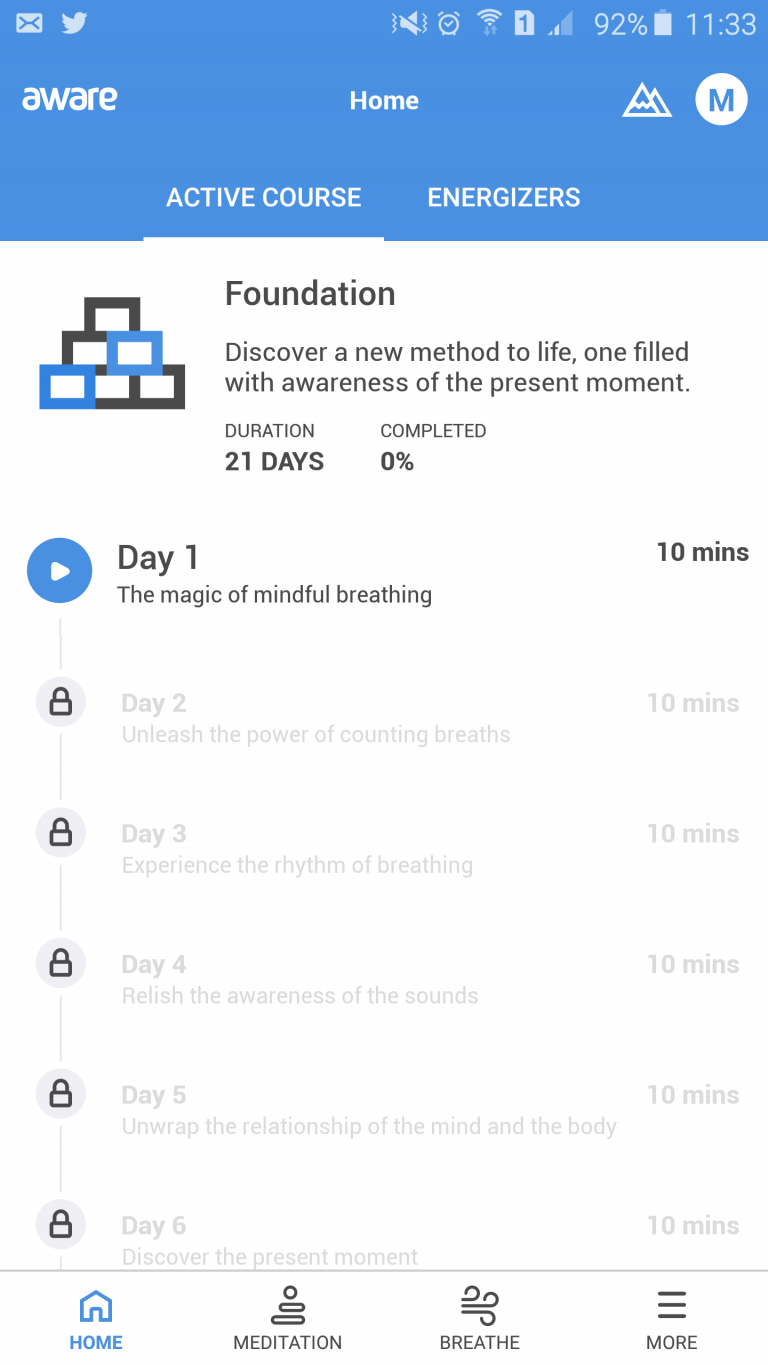This screenshot has width=768, height=1365.
Task: Select the Home bottom tab
Action: click(x=96, y=1319)
